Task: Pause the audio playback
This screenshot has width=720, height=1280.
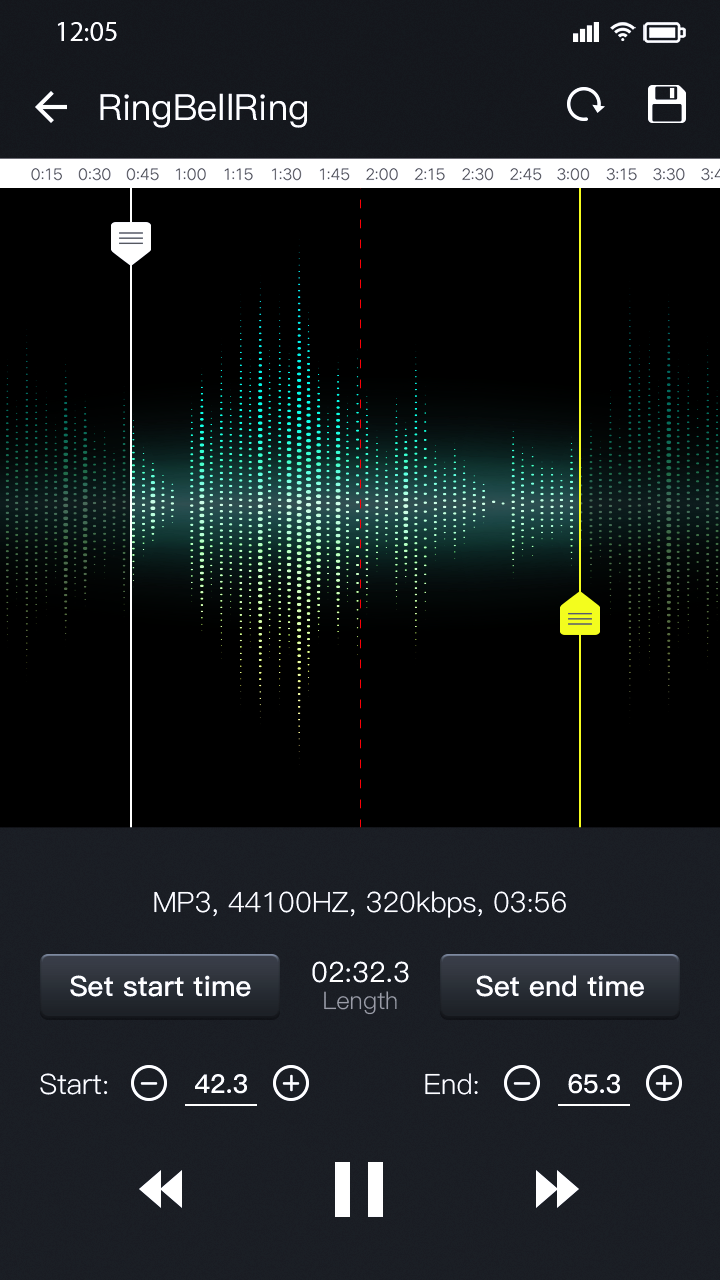Action: (359, 1189)
